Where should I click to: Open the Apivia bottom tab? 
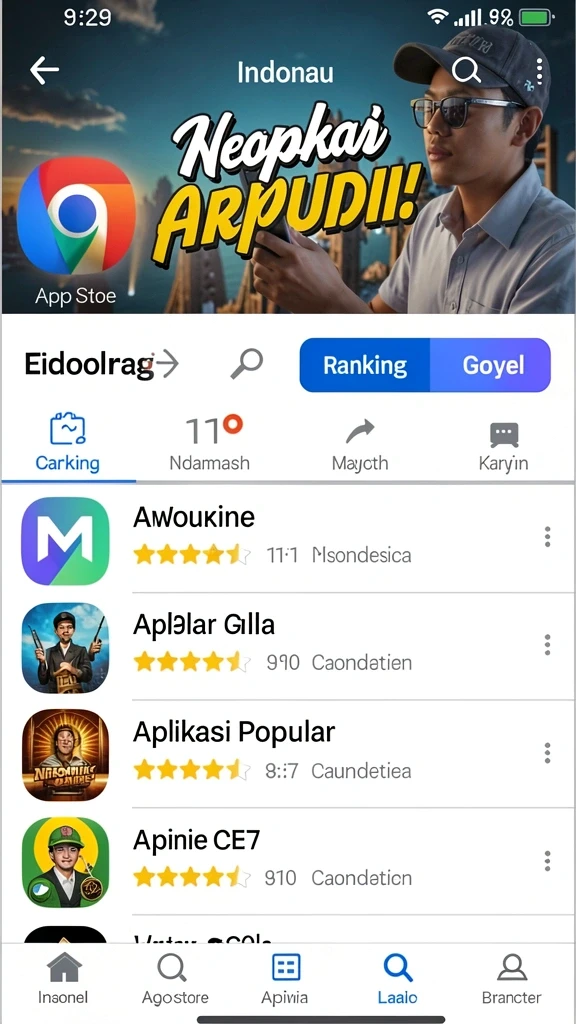point(285,978)
